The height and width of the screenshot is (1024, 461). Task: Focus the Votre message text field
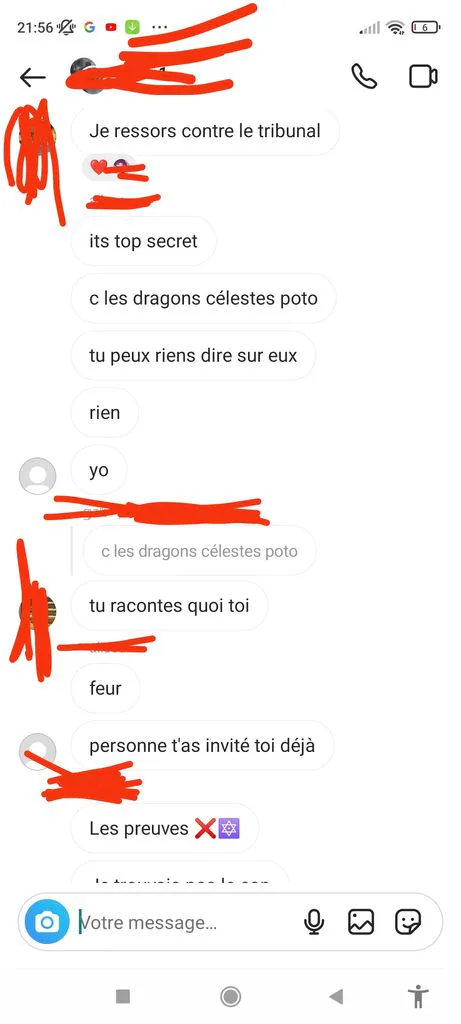[187, 923]
